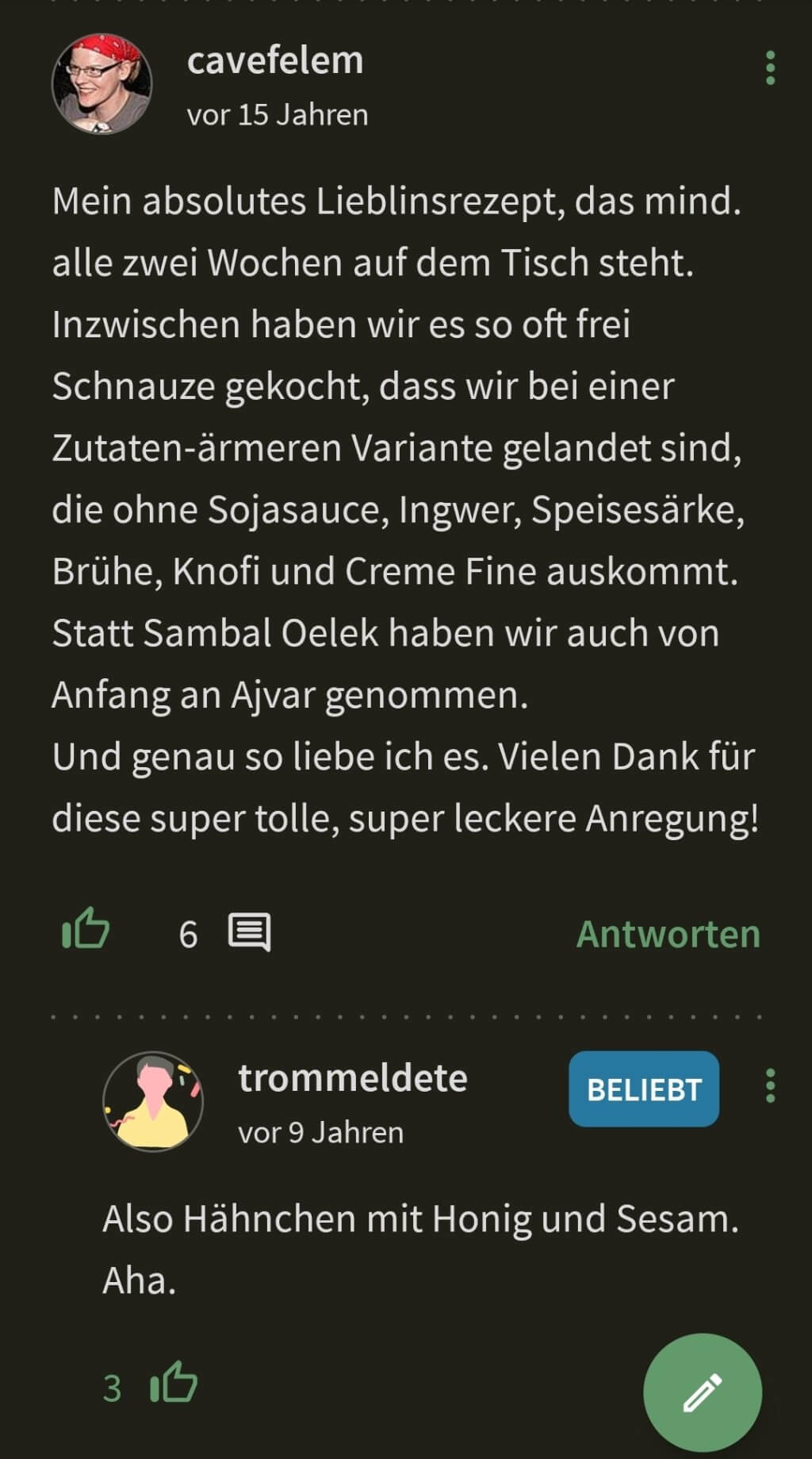Open overflow menu on cavefelem's comment
Screen dimensions: 812x1459
(770, 68)
